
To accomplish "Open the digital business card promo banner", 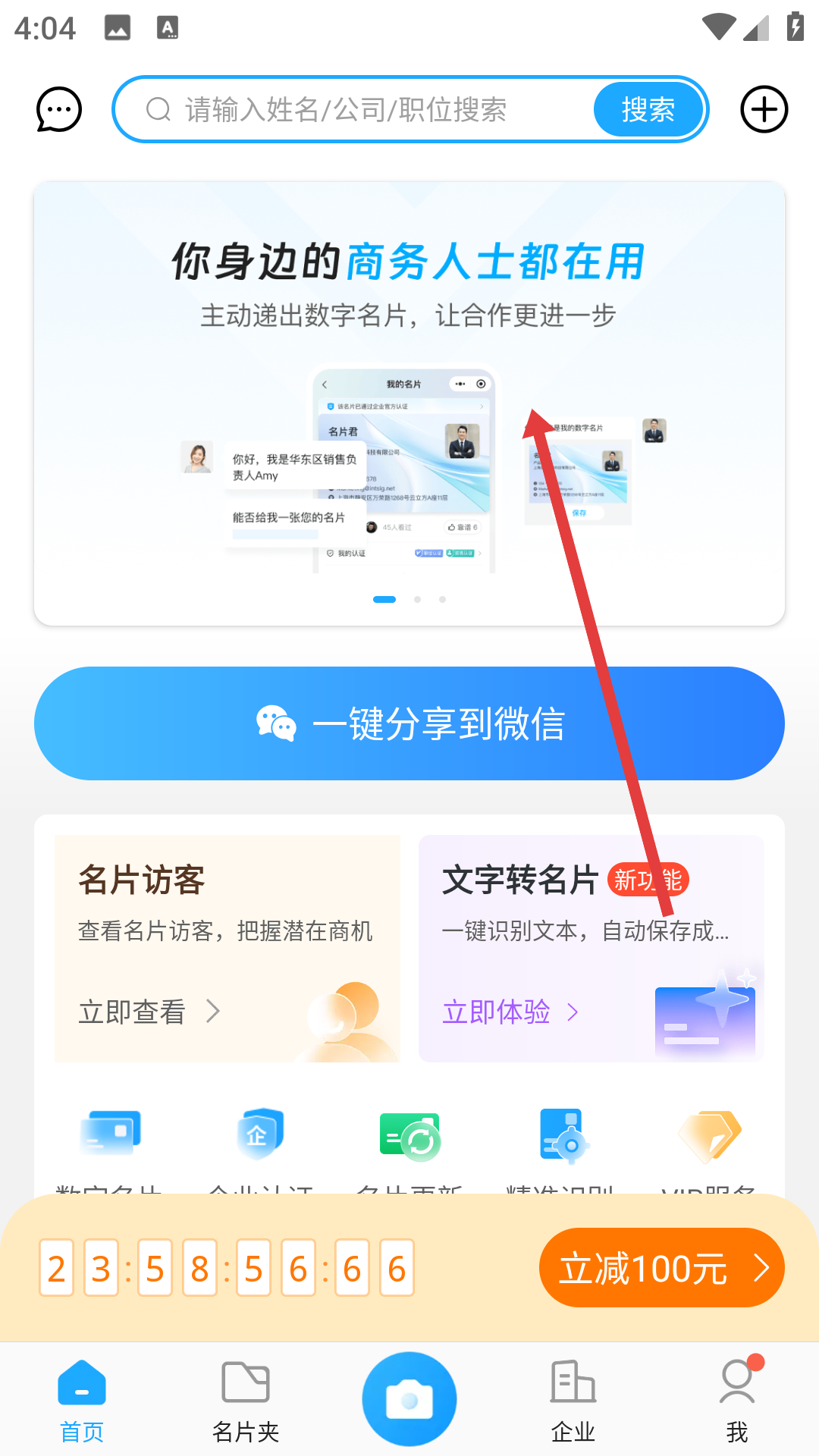I will [x=409, y=403].
